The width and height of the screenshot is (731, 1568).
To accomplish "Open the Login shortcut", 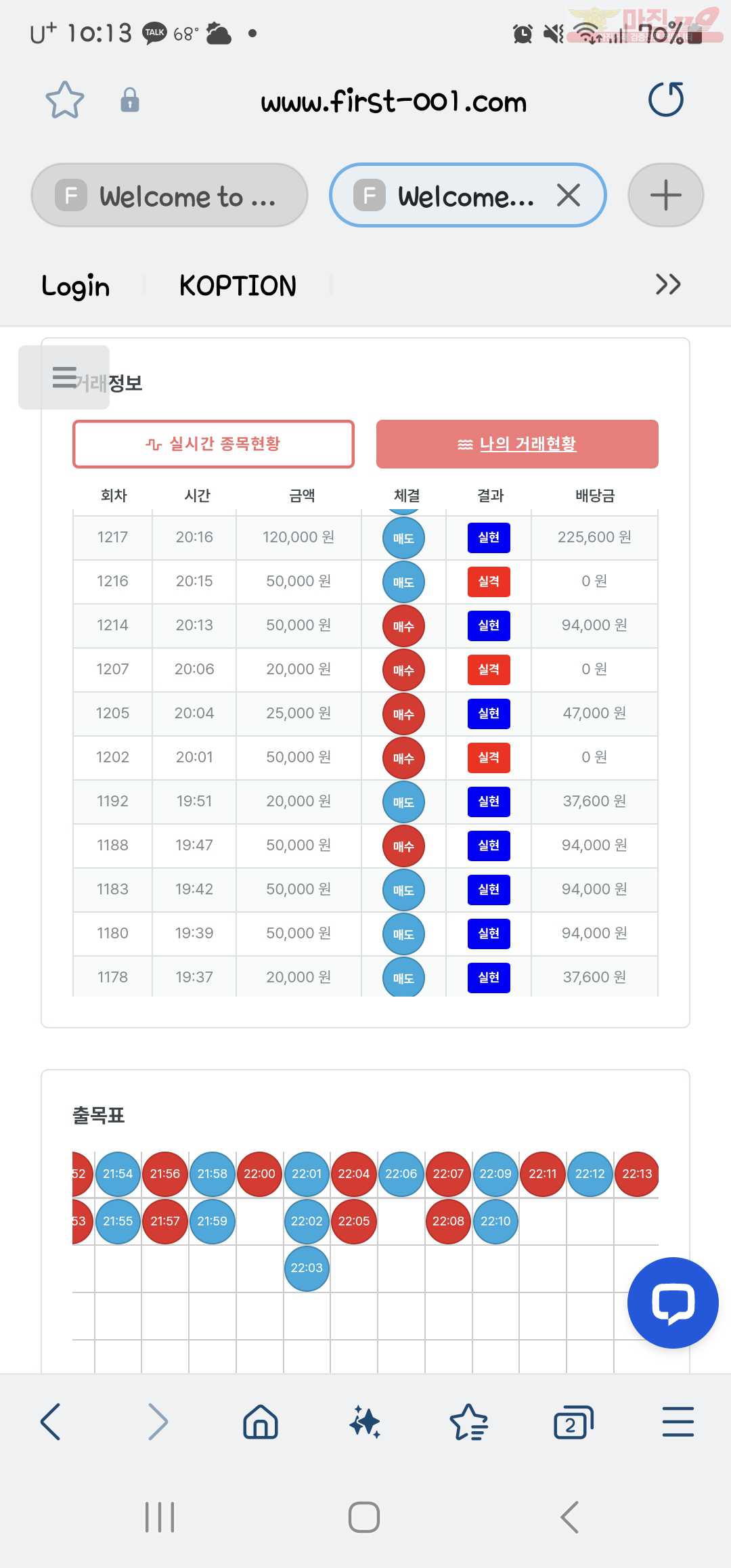I will (x=76, y=286).
